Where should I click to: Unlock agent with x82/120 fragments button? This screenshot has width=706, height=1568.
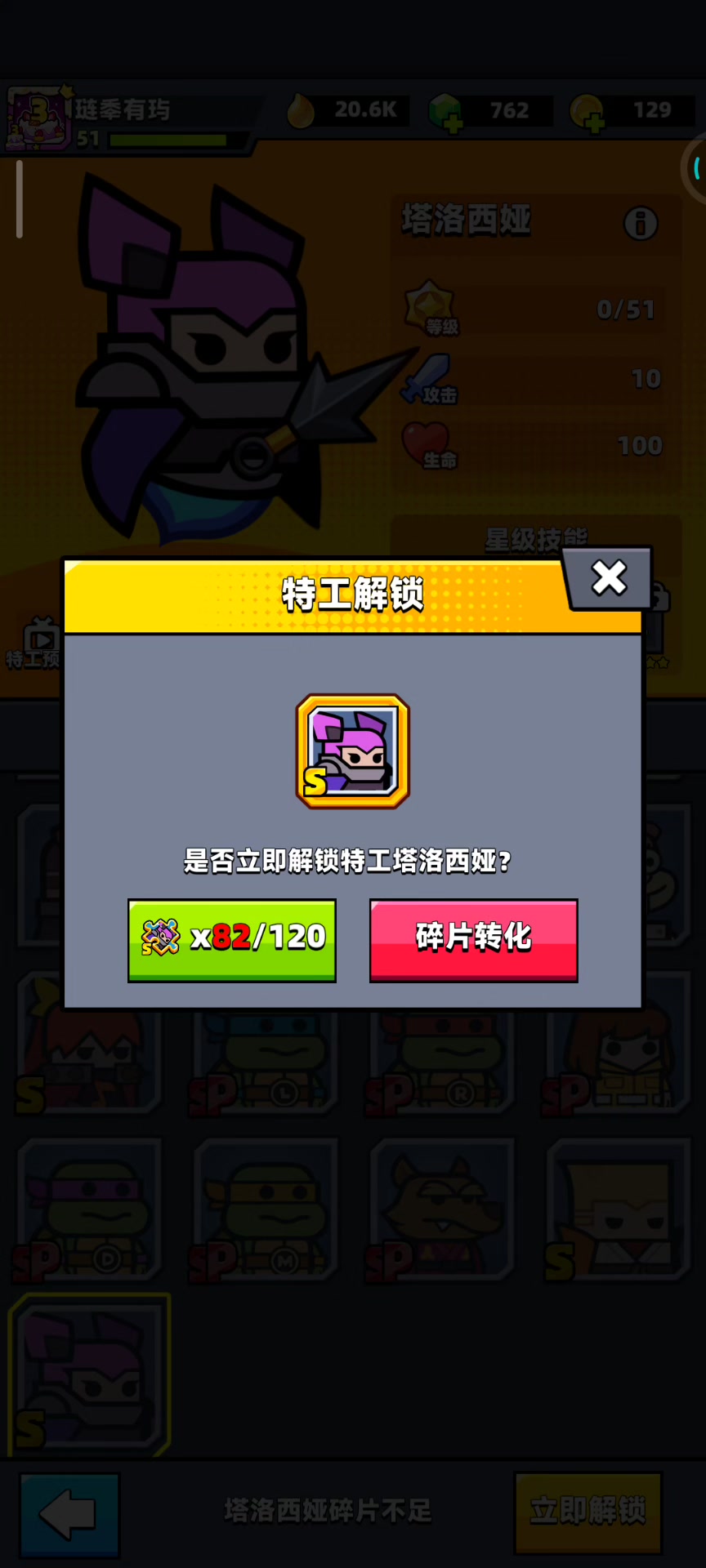tap(232, 940)
